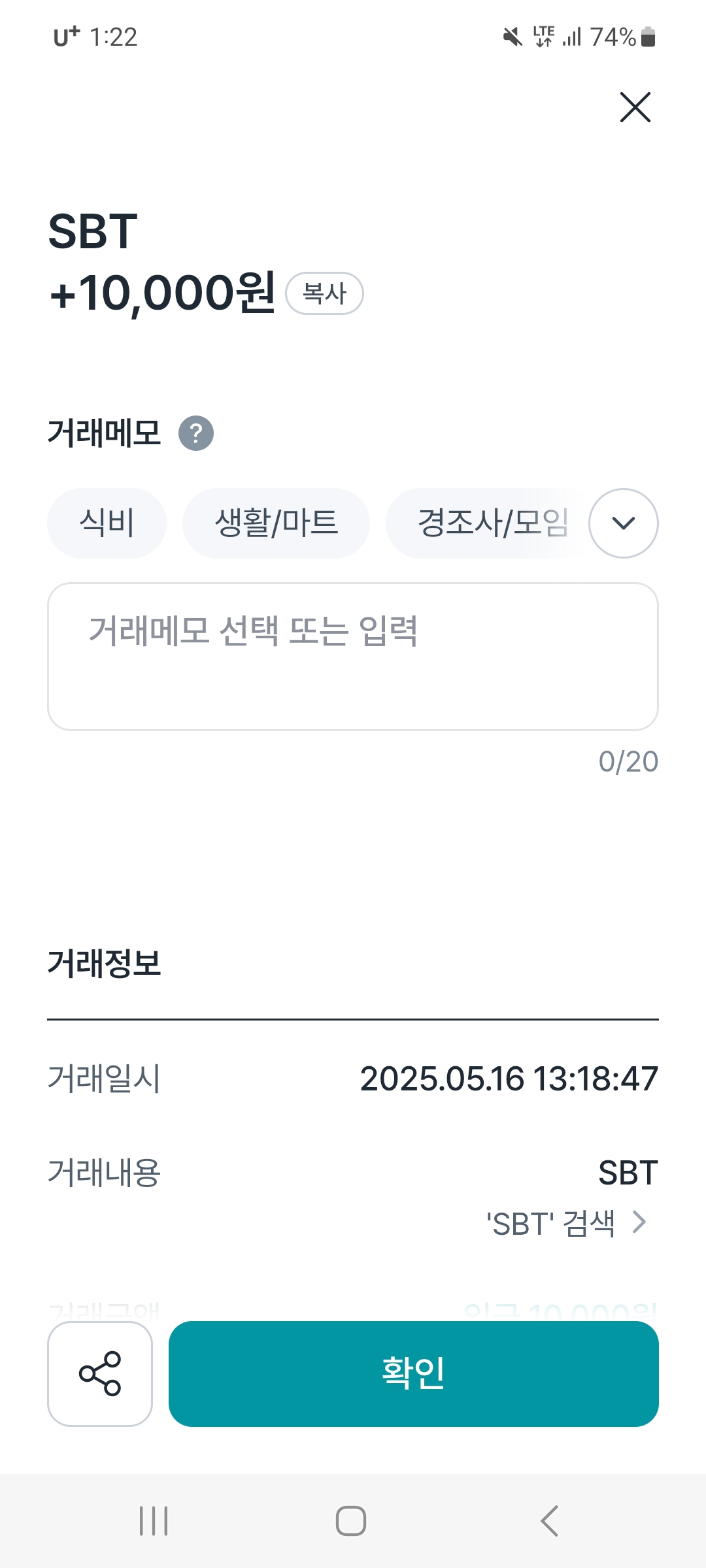This screenshot has height=1568, width=706.
Task: Close the transaction detail screen
Action: [635, 107]
